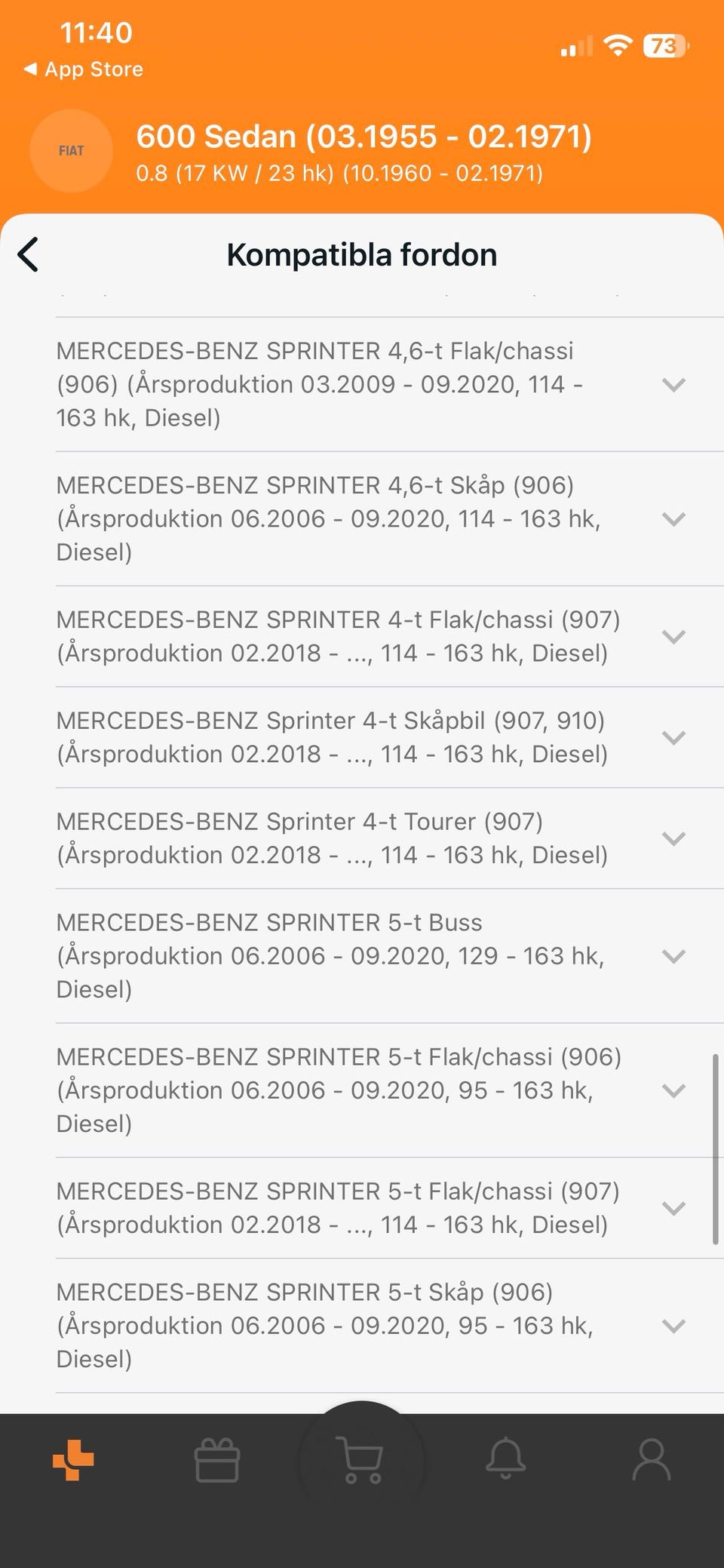Open the shopping cart

click(x=362, y=1459)
